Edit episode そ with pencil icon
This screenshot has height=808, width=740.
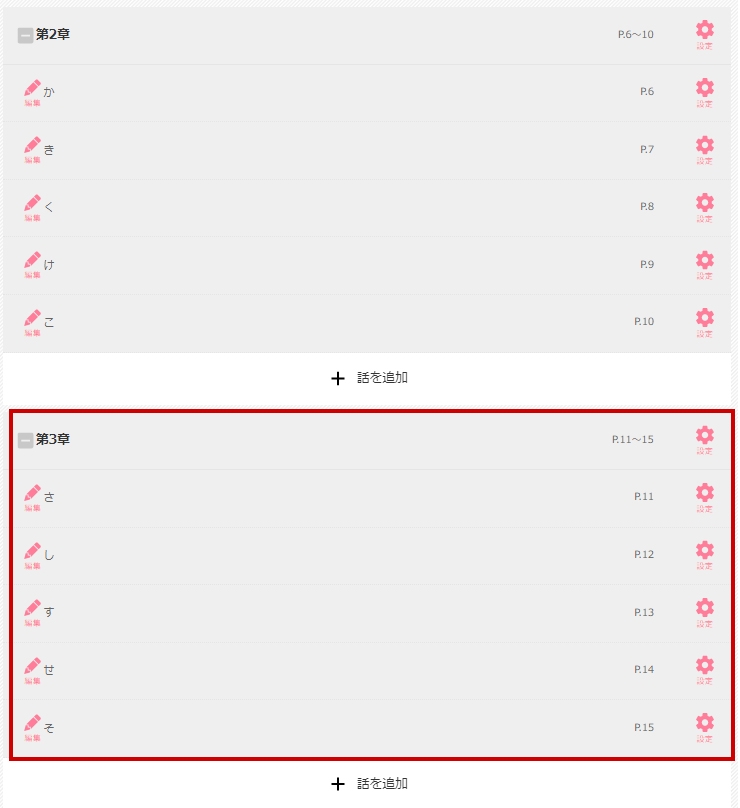pyautogui.click(x=33, y=726)
